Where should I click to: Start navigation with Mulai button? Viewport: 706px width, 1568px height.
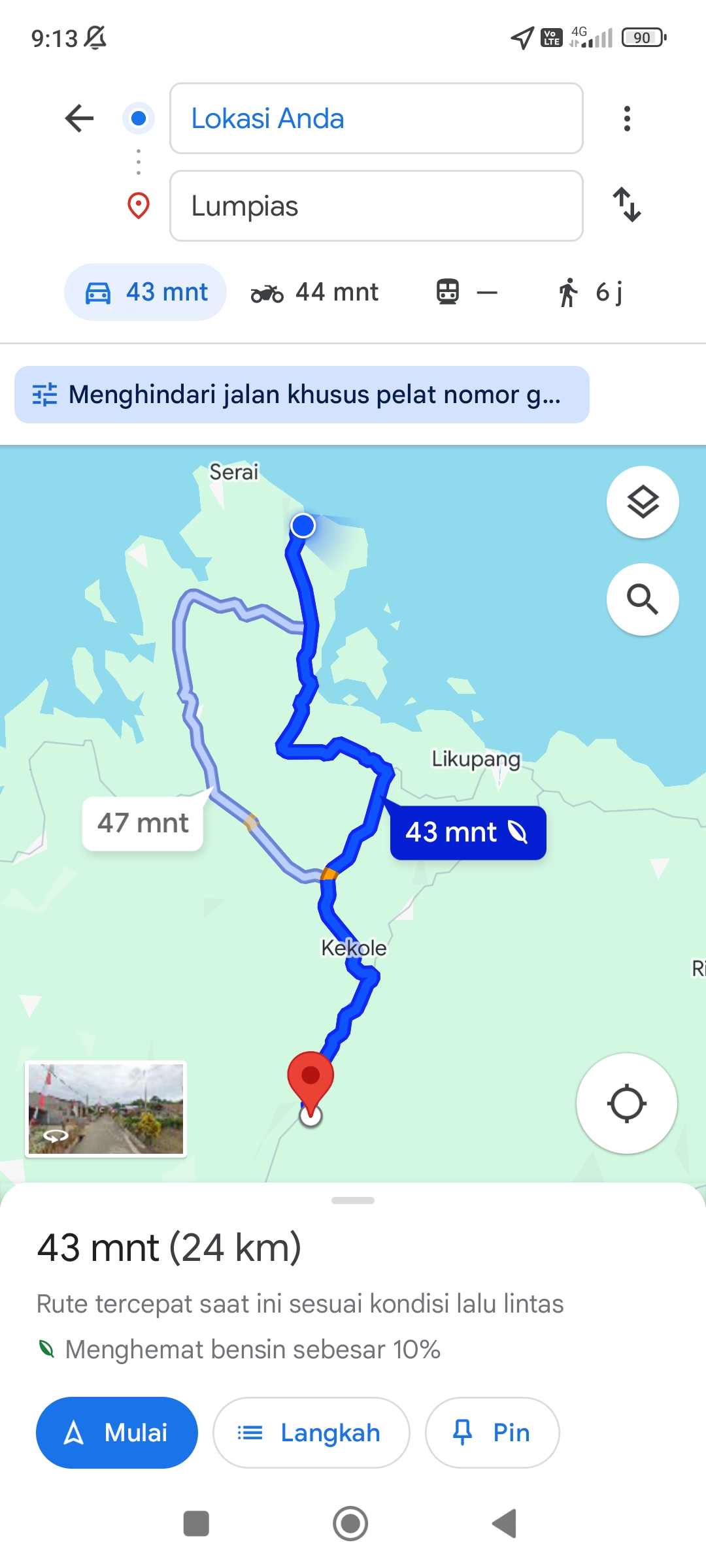[117, 1433]
